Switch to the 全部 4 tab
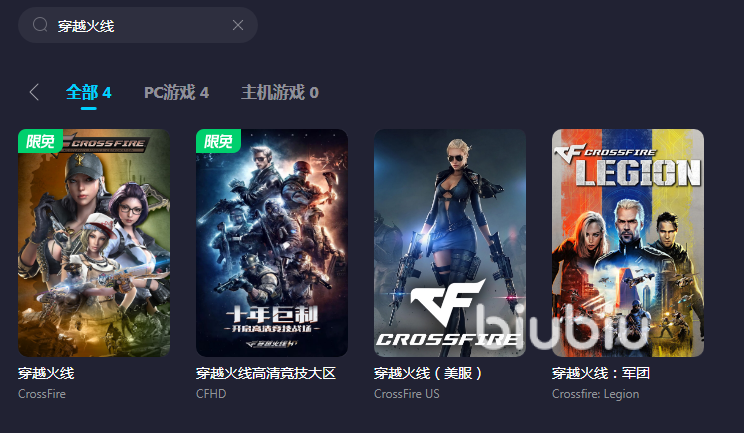744x433 pixels. (88, 92)
